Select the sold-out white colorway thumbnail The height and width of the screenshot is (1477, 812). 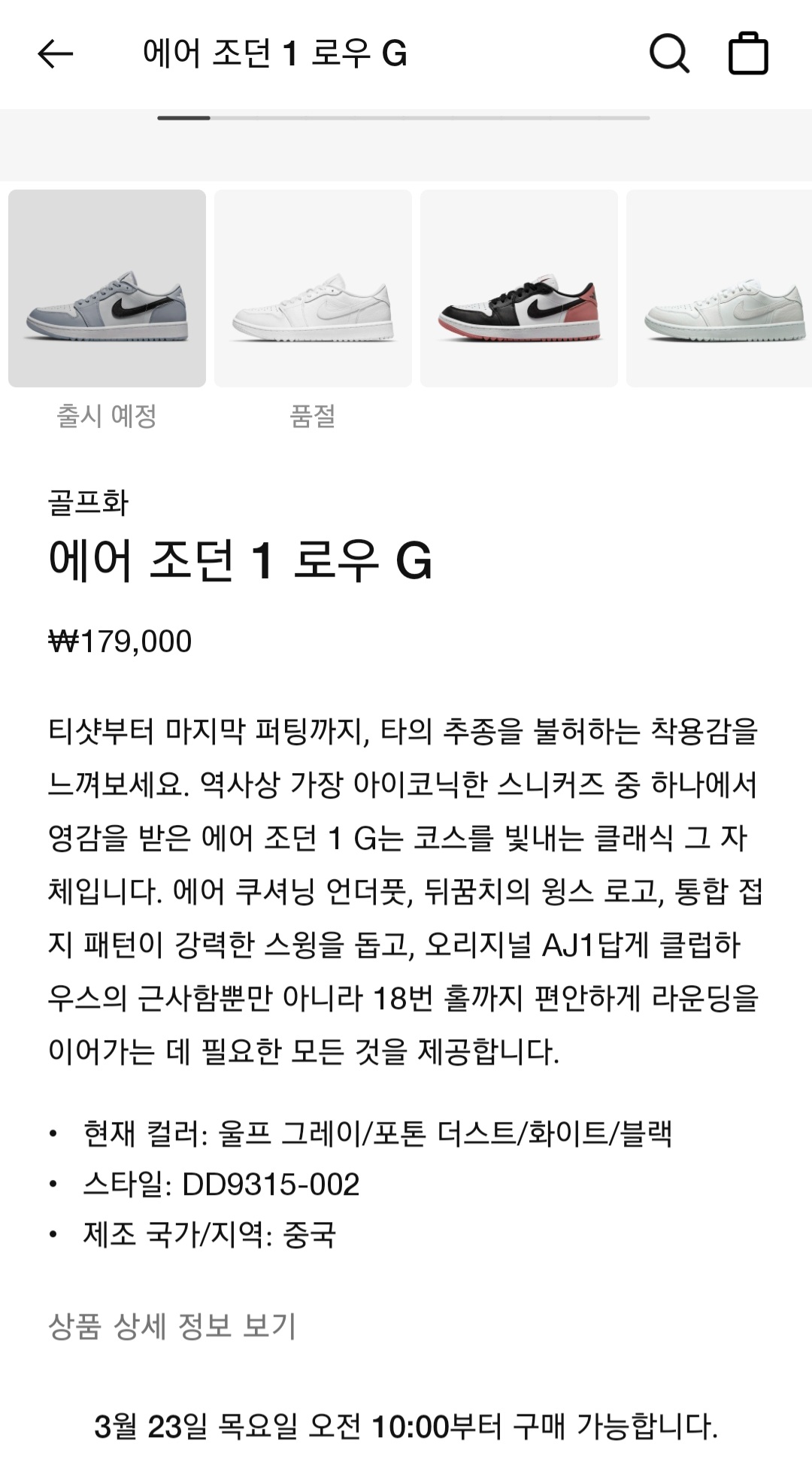[x=313, y=289]
